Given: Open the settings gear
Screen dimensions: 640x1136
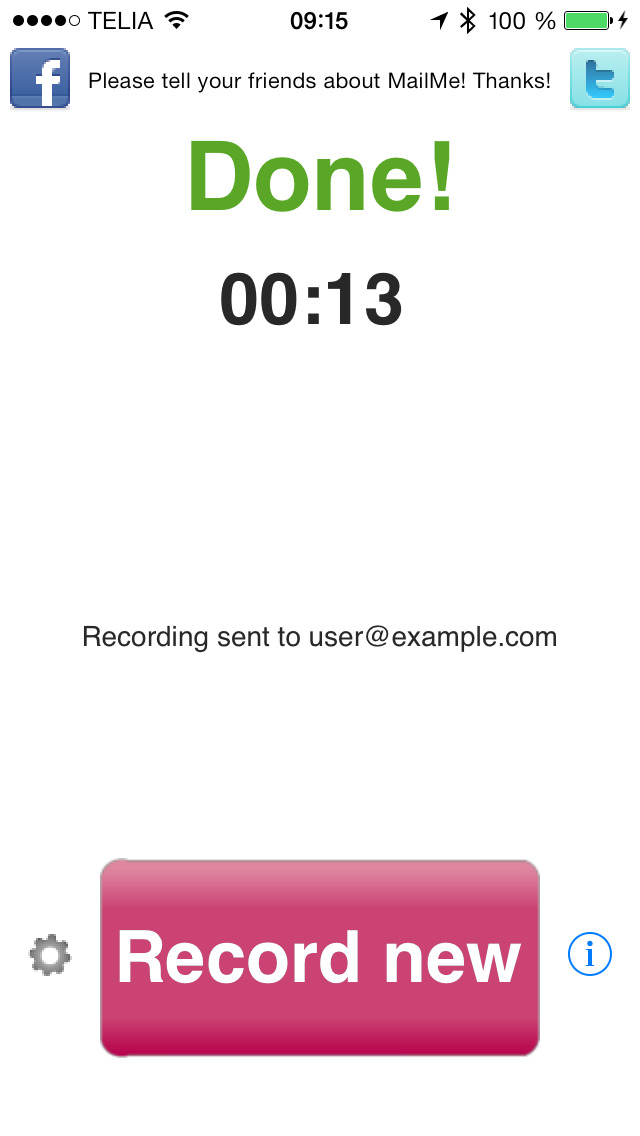Looking at the screenshot, I should tap(50, 955).
